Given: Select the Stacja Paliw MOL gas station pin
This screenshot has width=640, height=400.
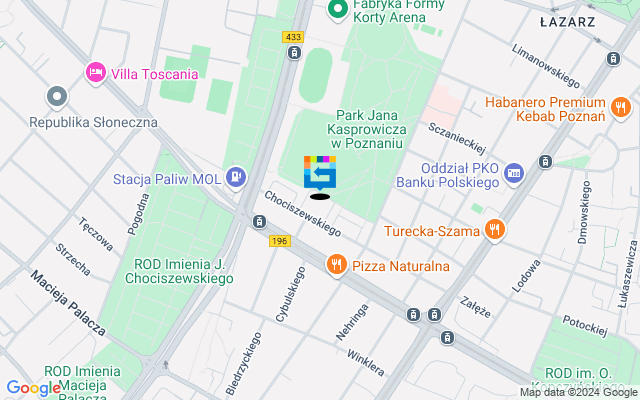Looking at the screenshot, I should pyautogui.click(x=235, y=178).
